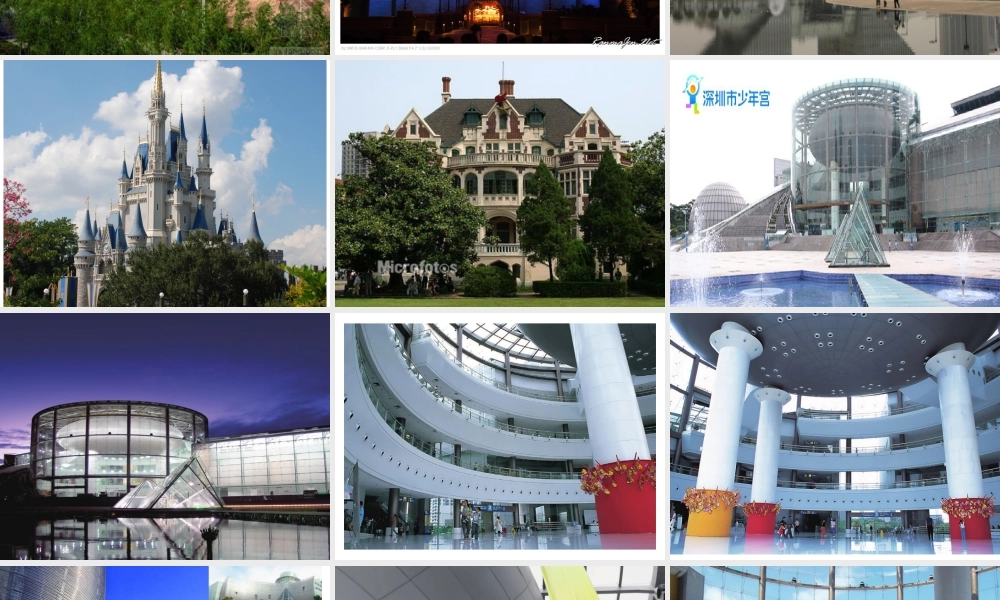Open the night-time glass building photo
The image size is (1000, 600).
(165, 437)
